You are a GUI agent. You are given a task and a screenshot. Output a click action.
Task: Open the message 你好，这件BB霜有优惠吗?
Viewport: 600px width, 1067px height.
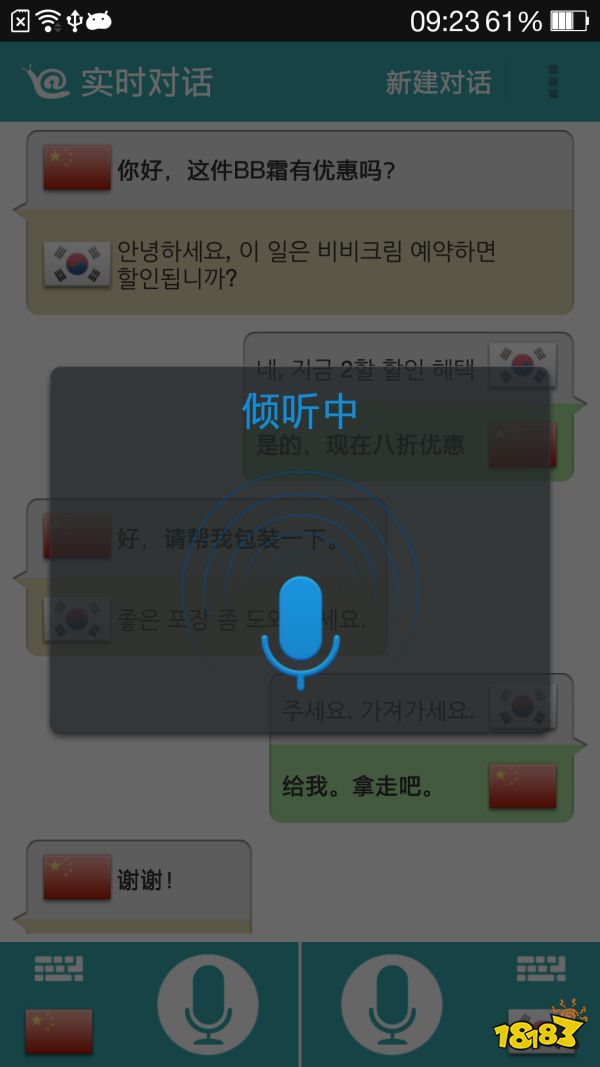click(256, 171)
